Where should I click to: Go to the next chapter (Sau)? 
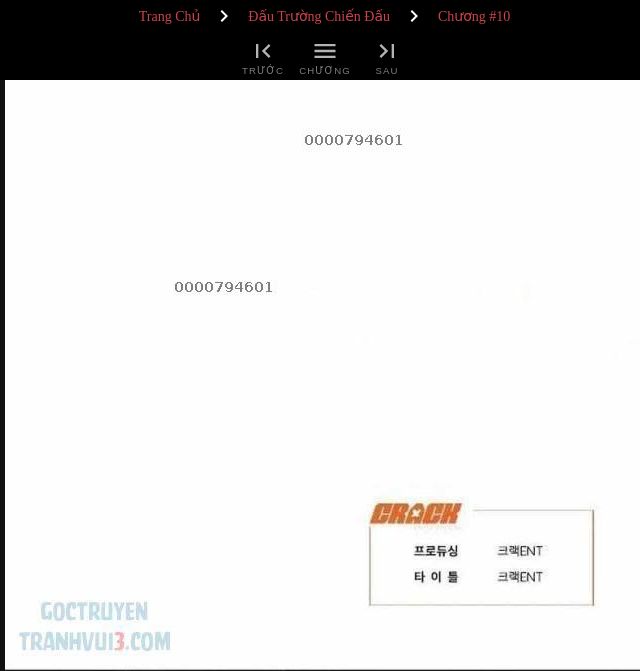pyautogui.click(x=386, y=57)
